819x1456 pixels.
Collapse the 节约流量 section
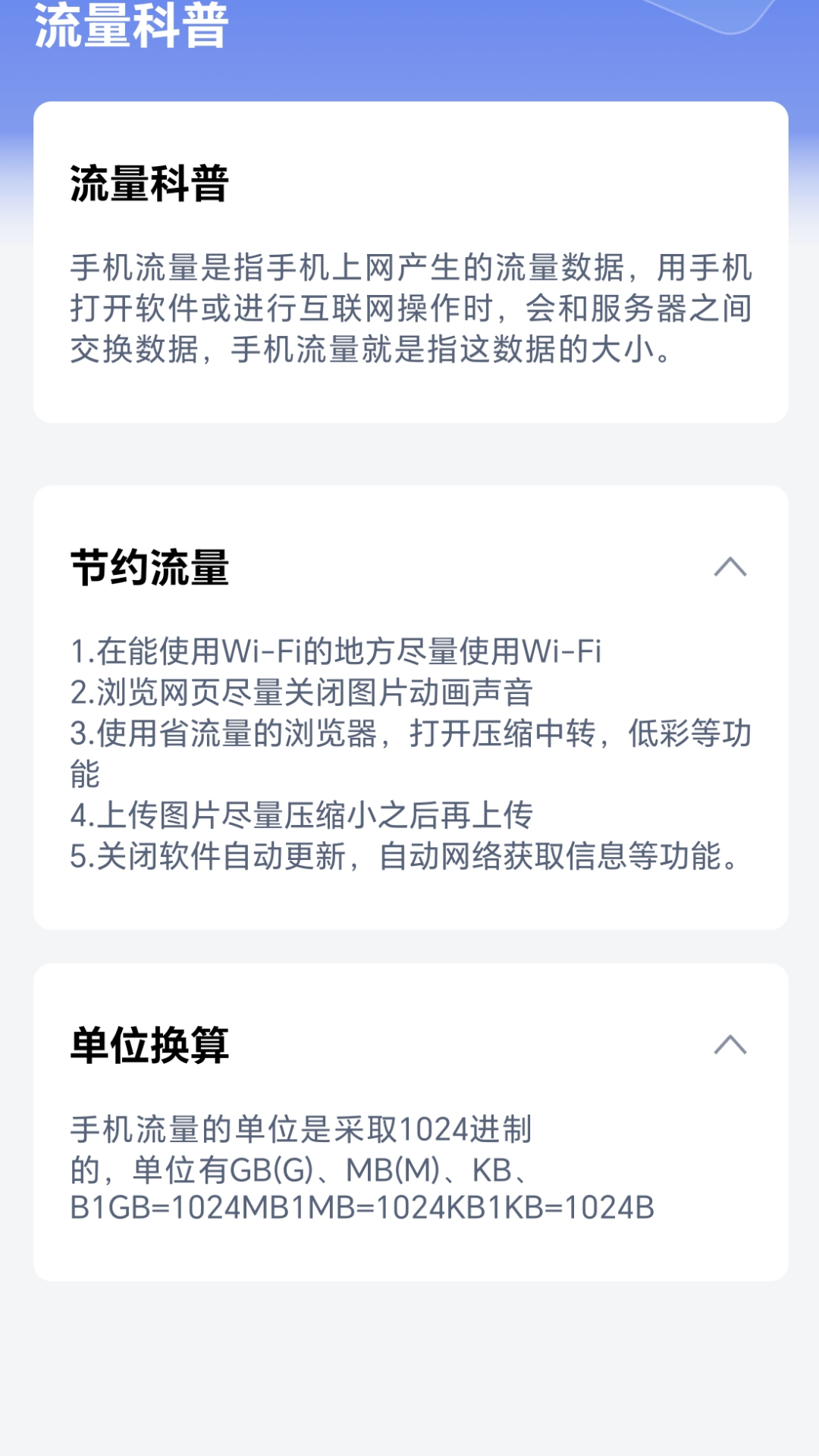pyautogui.click(x=730, y=567)
